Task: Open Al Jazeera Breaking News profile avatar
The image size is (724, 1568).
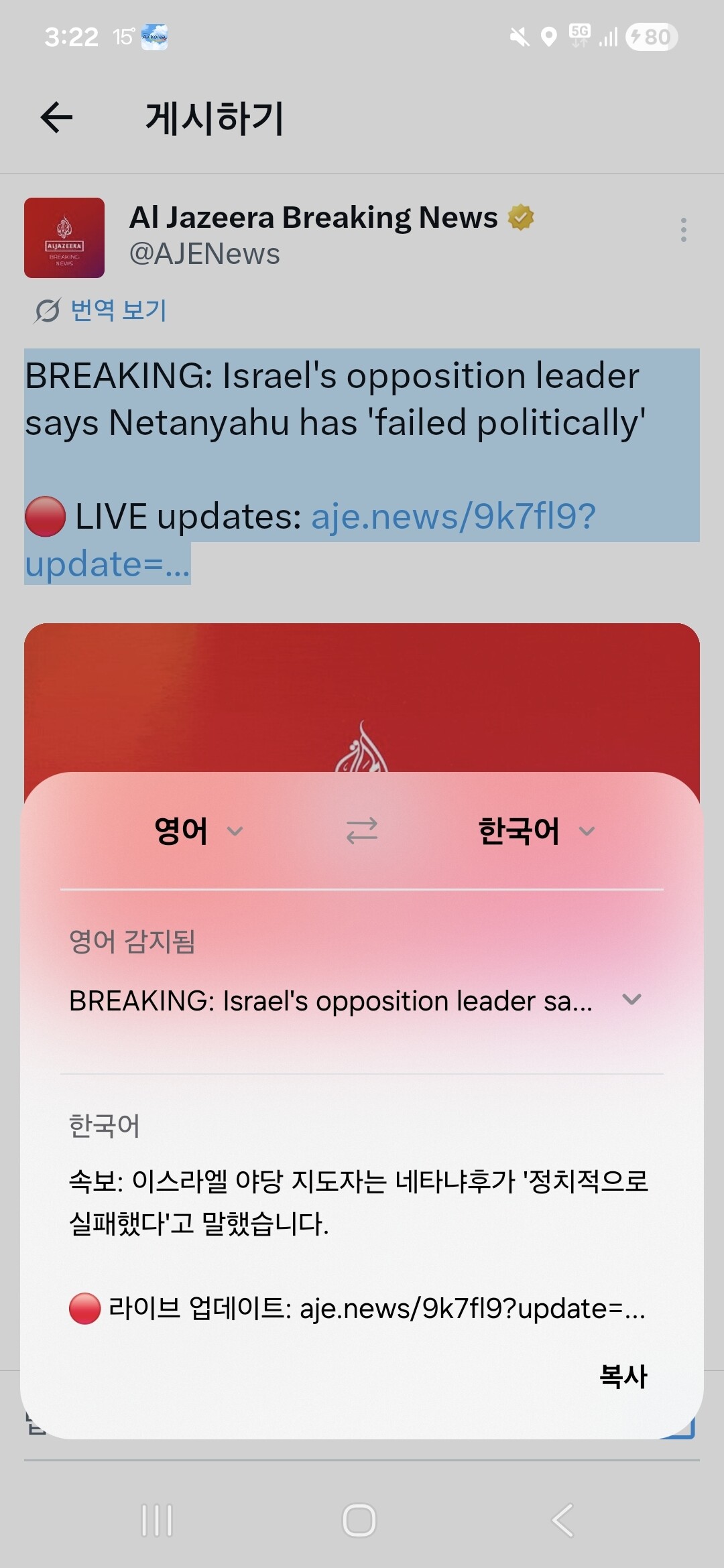Action: point(64,238)
